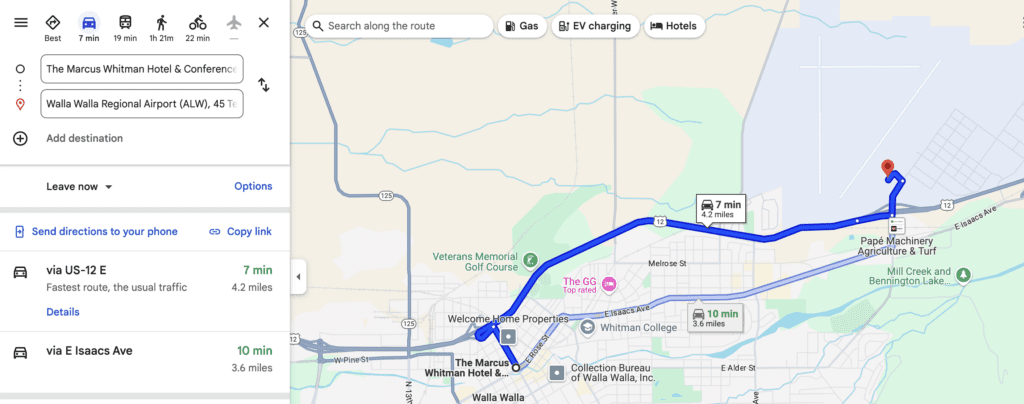
Task: Send directions to your phone
Action: point(96,231)
